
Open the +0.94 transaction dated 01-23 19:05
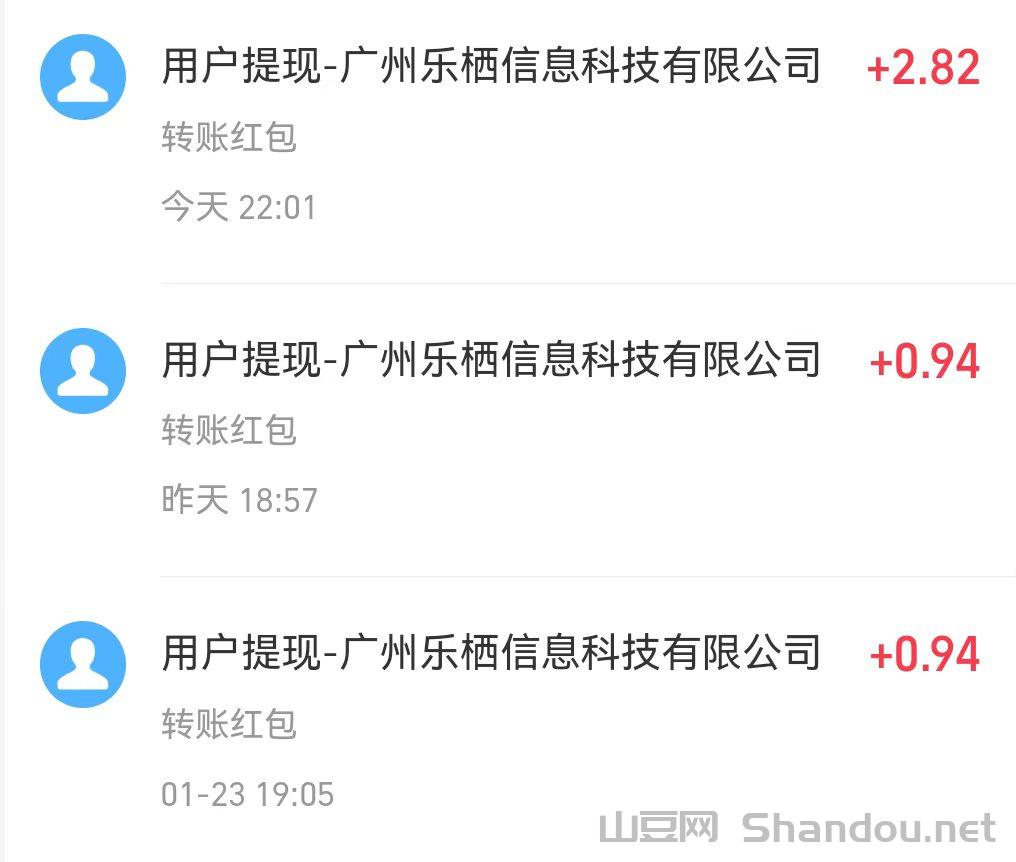(490, 654)
